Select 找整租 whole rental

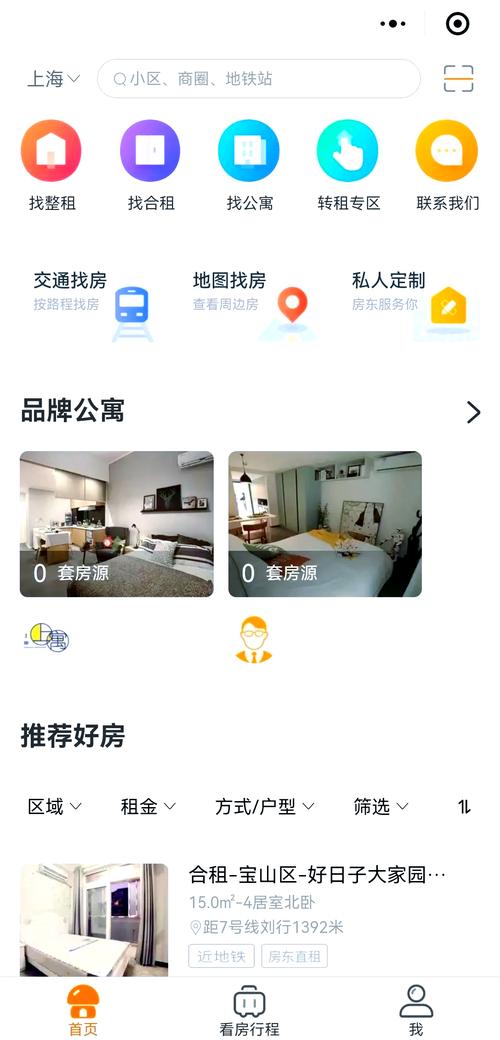[x=52, y=166]
